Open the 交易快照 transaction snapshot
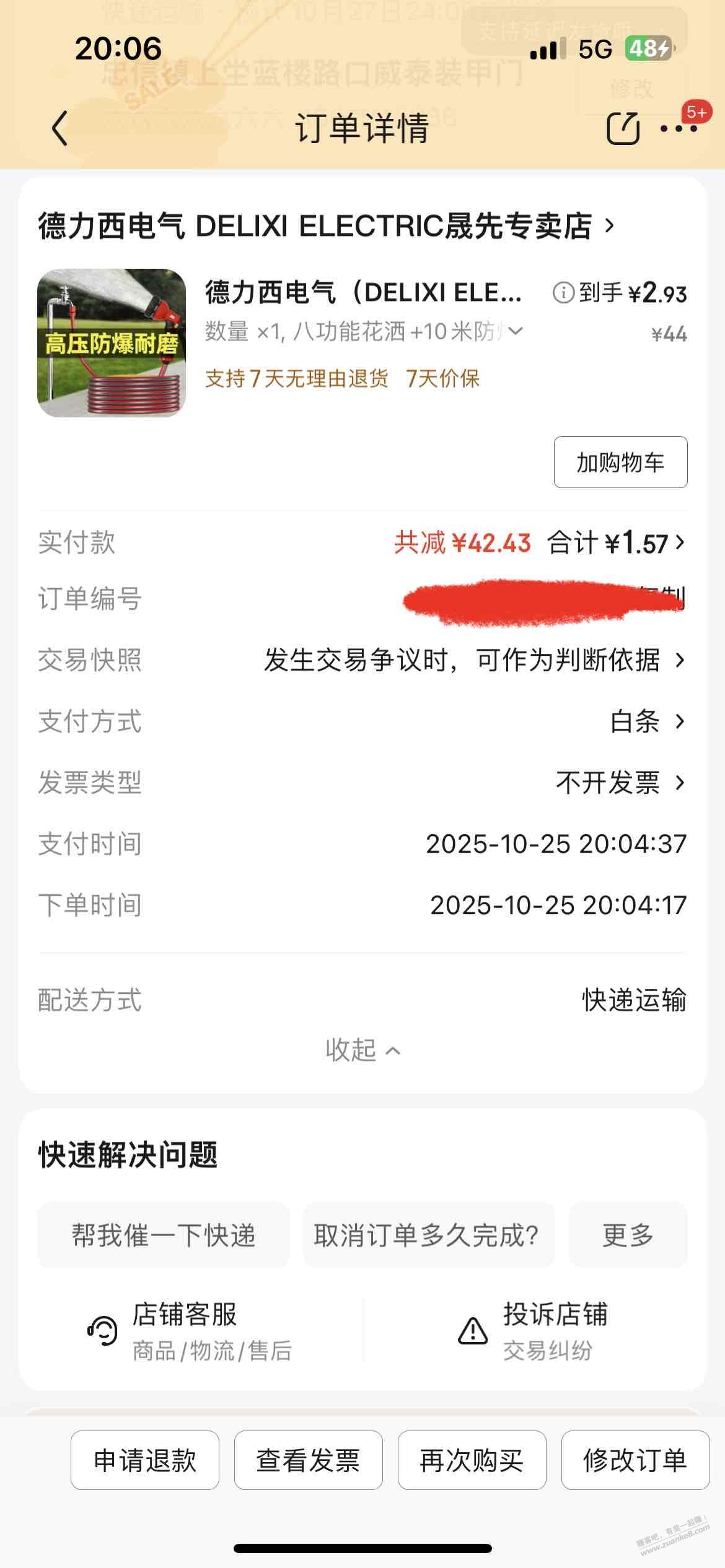725x1568 pixels. (x=474, y=660)
